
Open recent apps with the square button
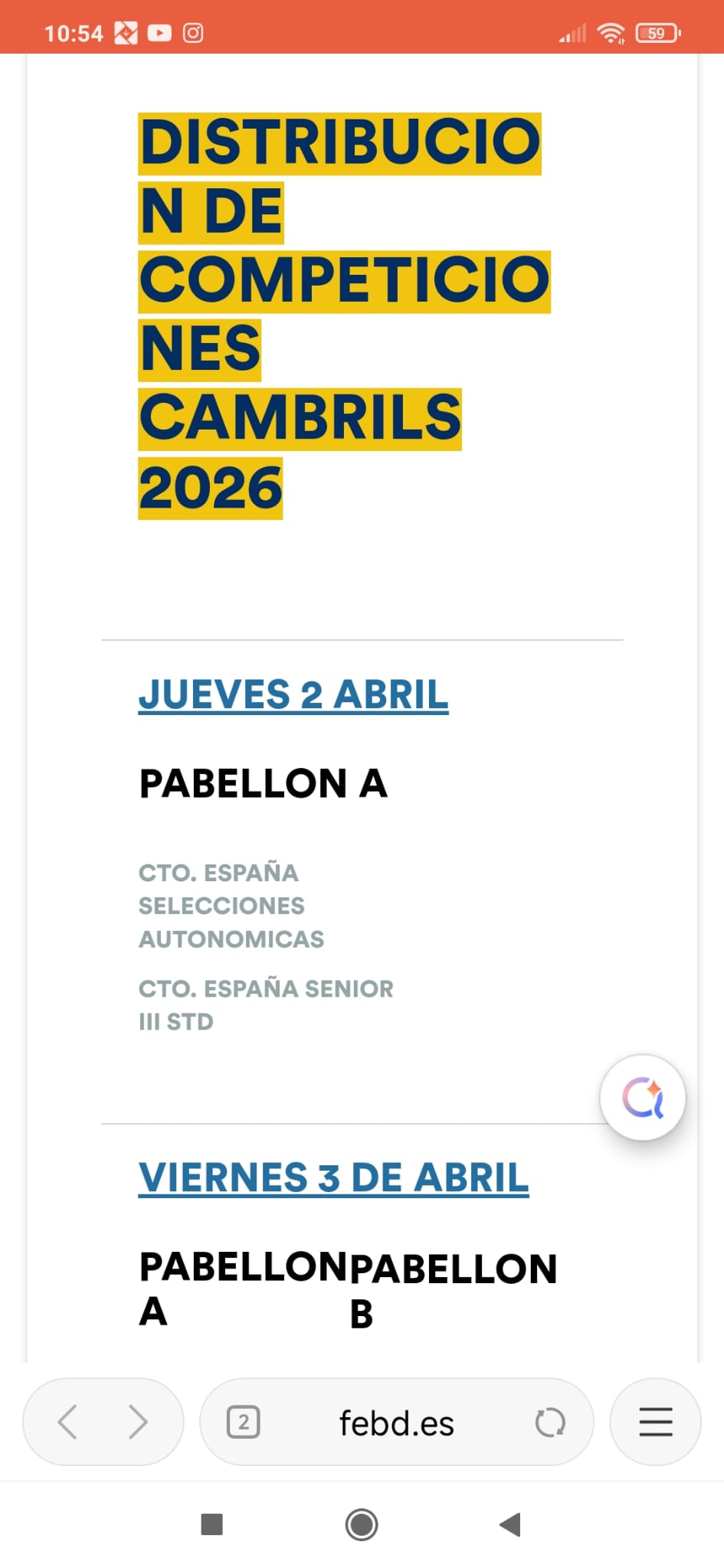click(x=211, y=1524)
